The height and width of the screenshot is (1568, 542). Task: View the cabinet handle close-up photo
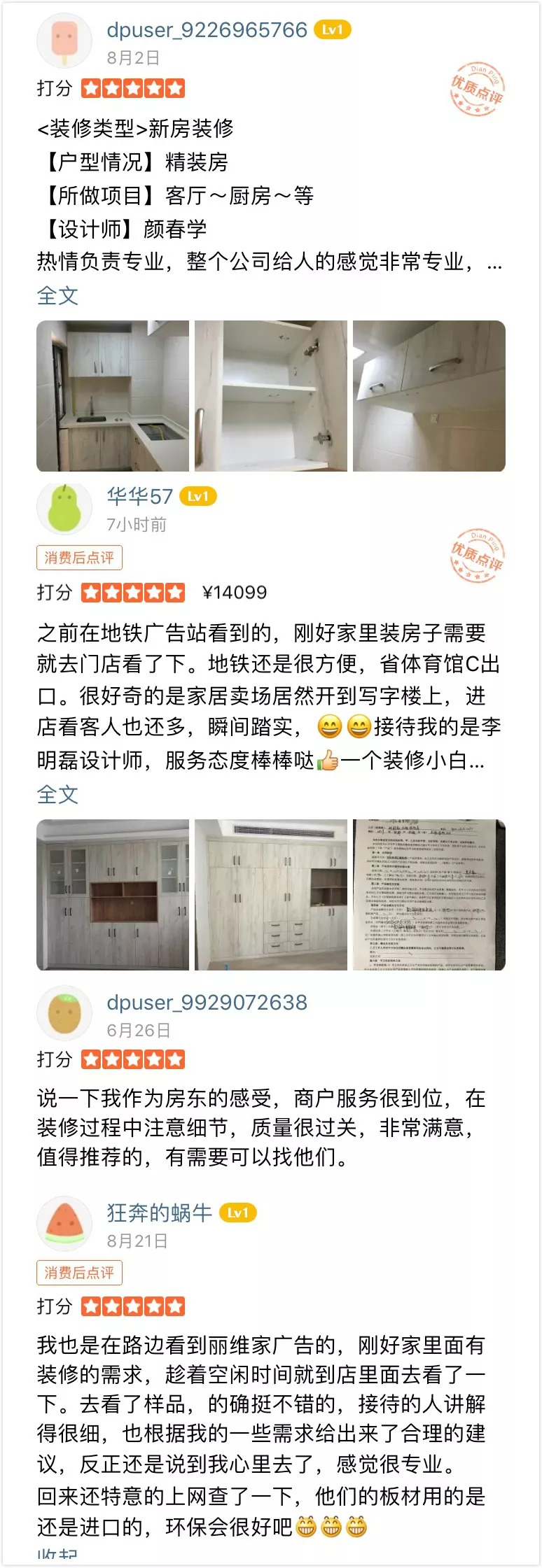tap(429, 396)
